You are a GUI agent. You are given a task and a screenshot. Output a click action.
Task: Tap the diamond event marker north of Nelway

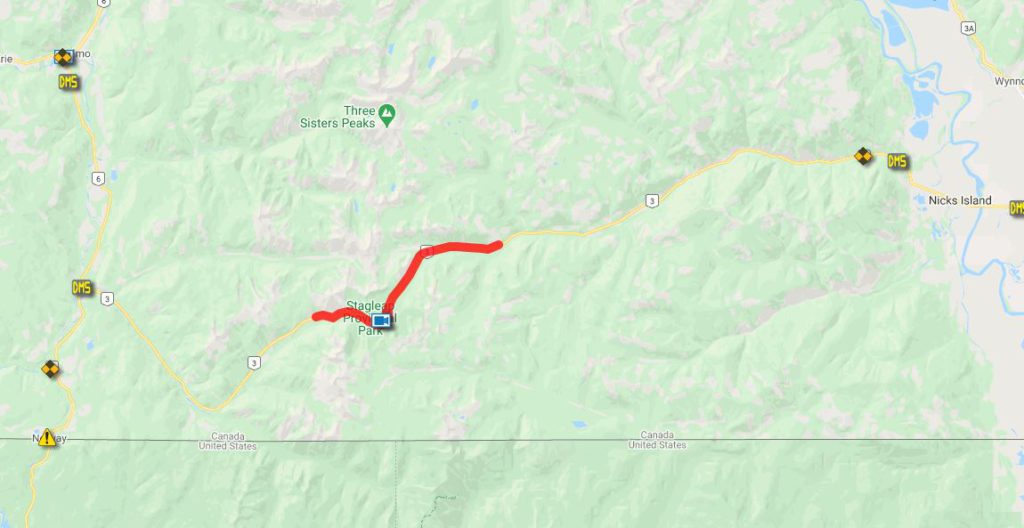(x=50, y=368)
